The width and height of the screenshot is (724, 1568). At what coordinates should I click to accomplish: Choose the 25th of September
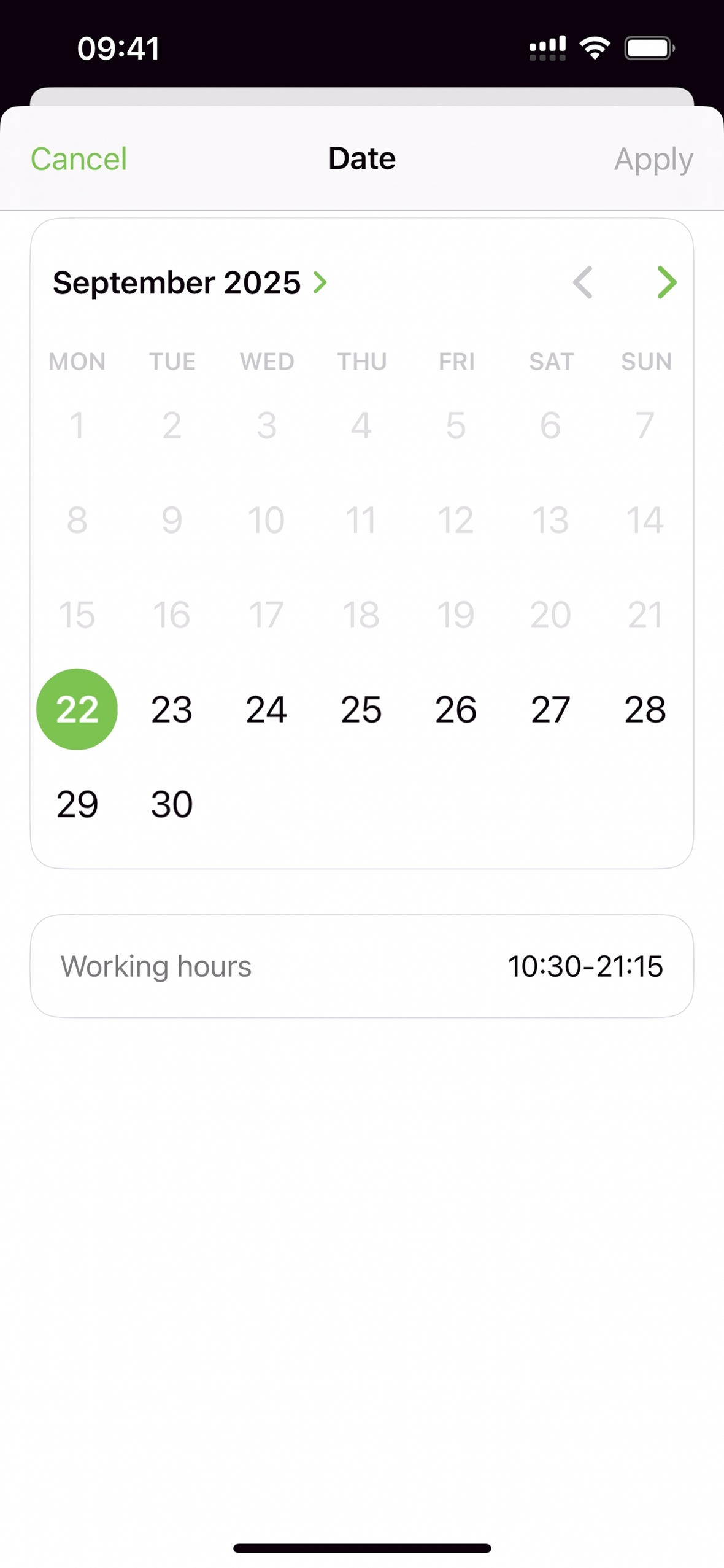pyautogui.click(x=361, y=710)
